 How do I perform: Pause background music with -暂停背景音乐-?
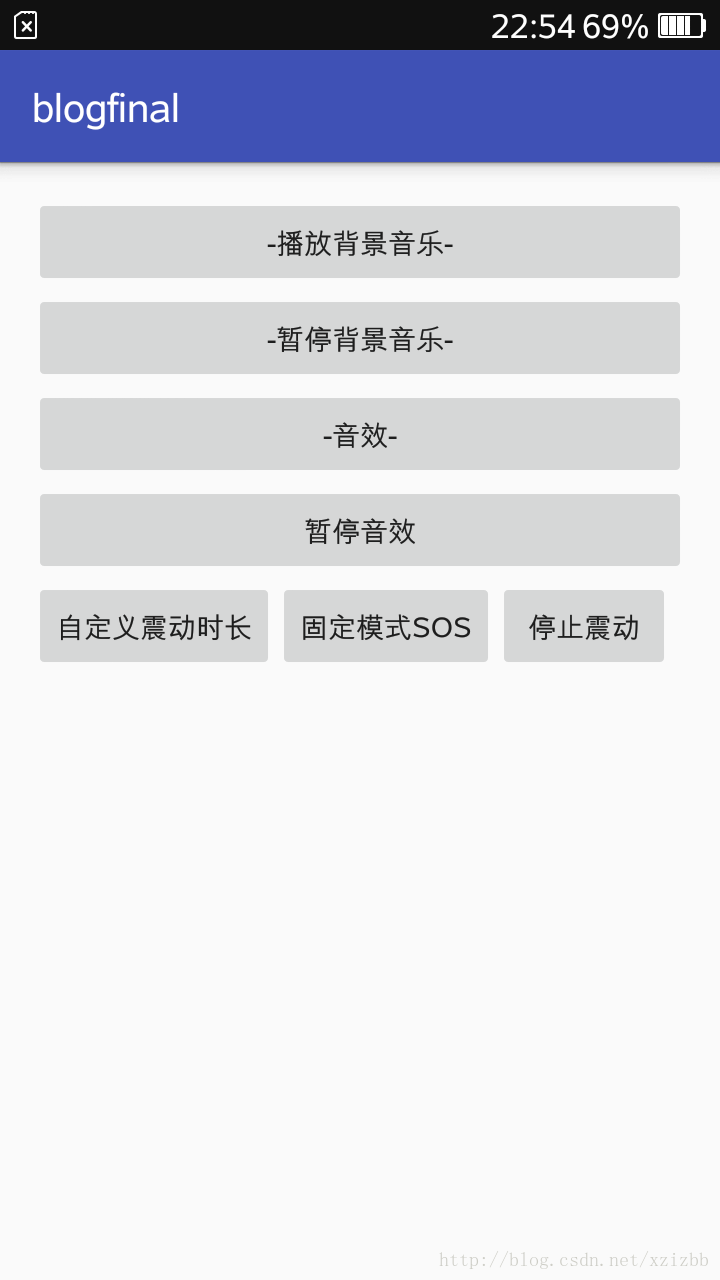360,338
